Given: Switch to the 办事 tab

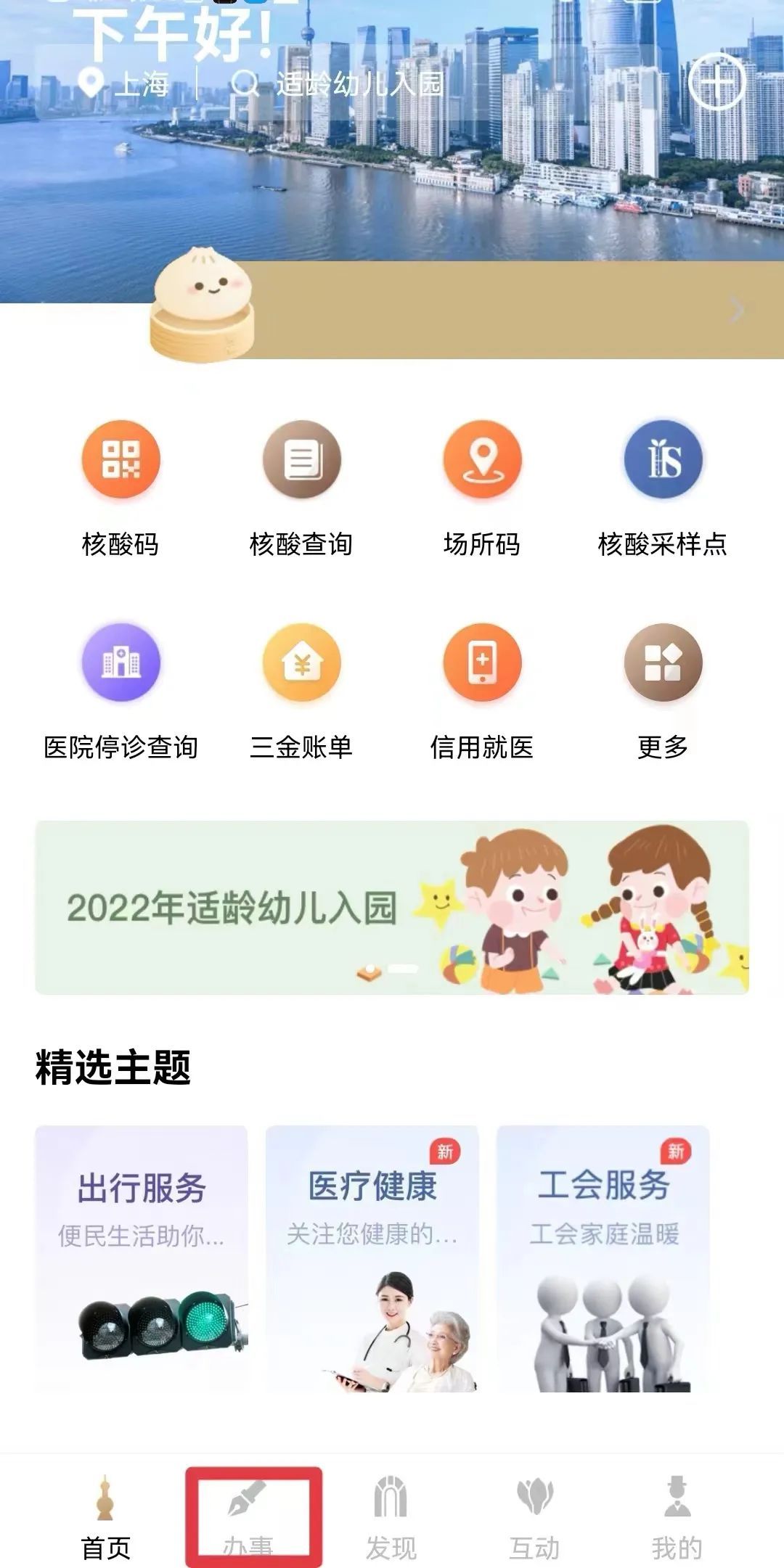Looking at the screenshot, I should pyautogui.click(x=248, y=1515).
